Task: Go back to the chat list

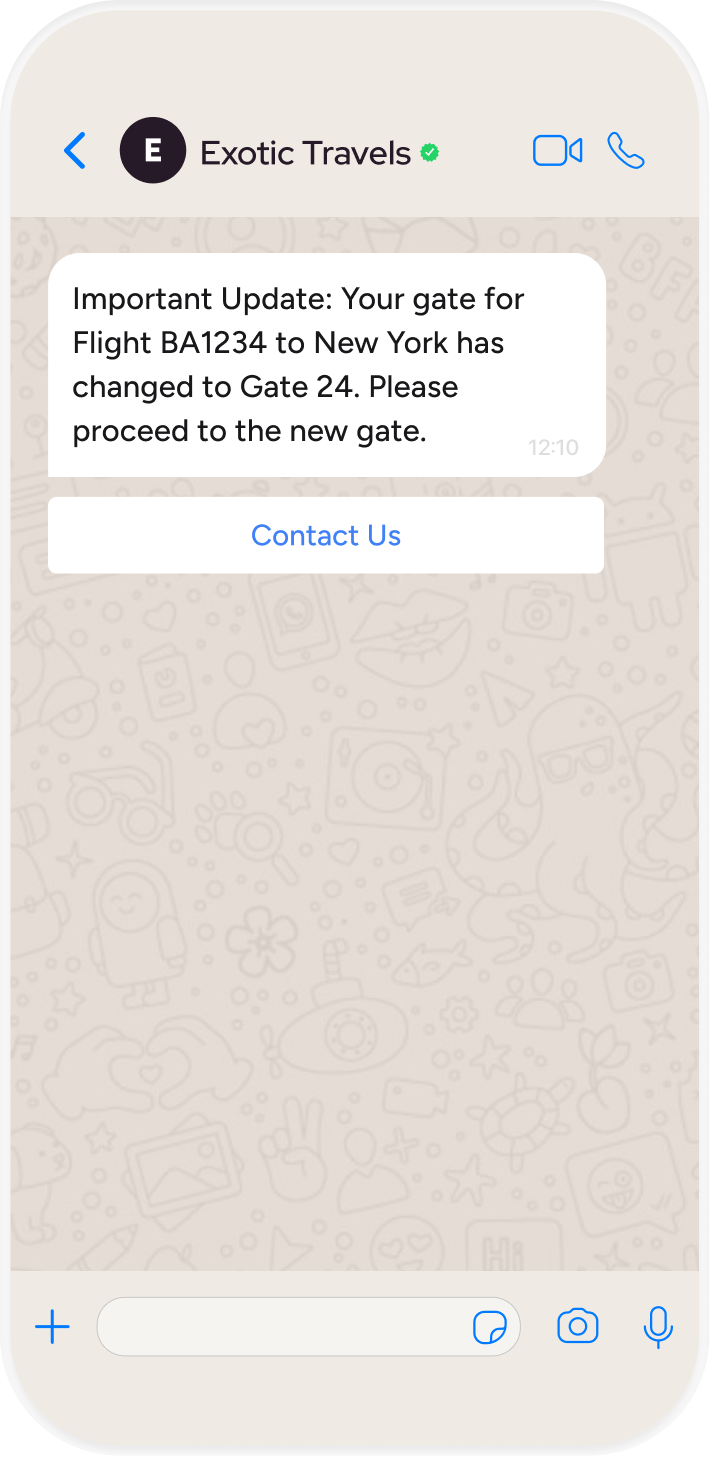Action: 75,151
